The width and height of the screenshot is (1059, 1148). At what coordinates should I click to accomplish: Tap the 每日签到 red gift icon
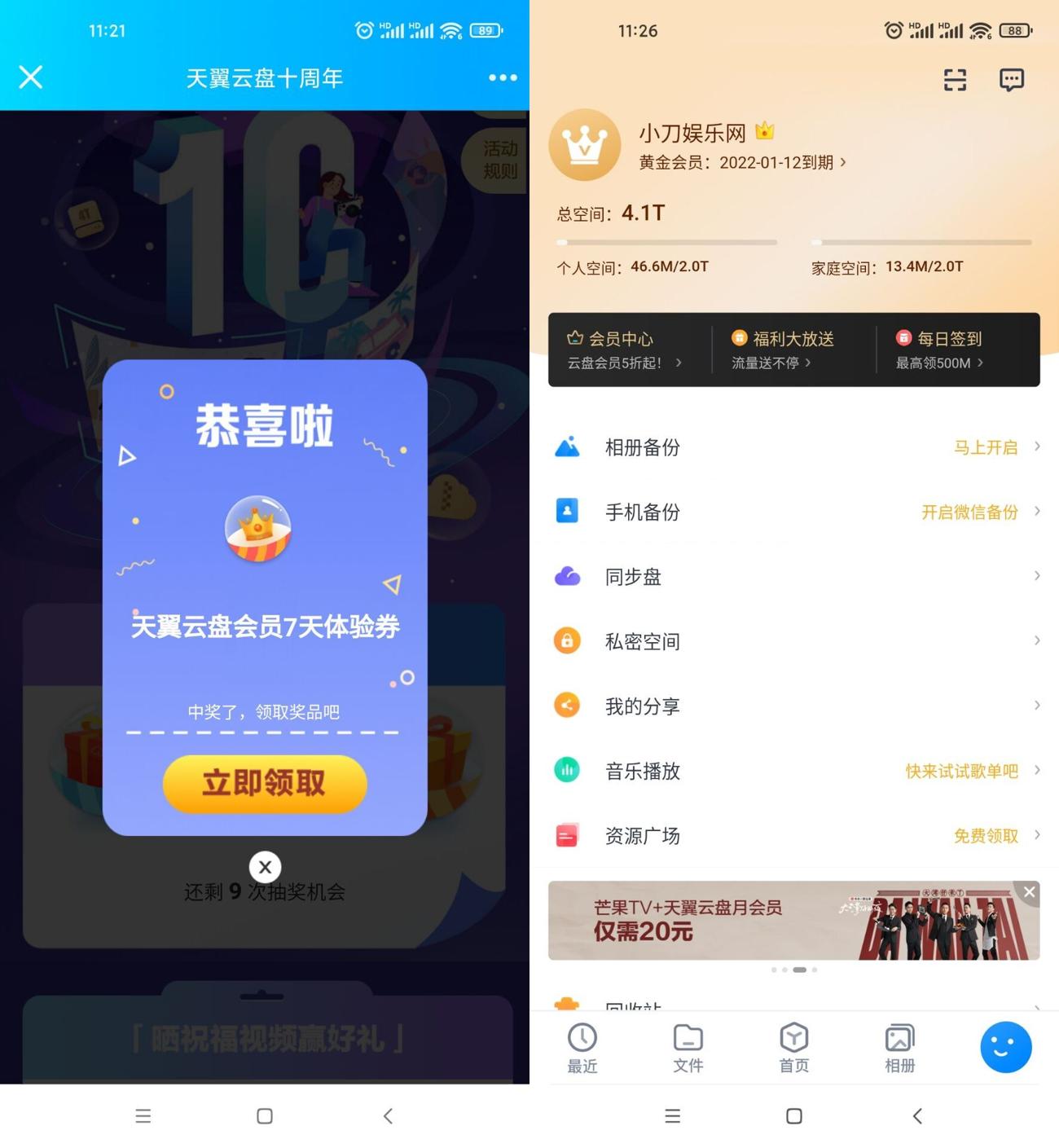903,338
